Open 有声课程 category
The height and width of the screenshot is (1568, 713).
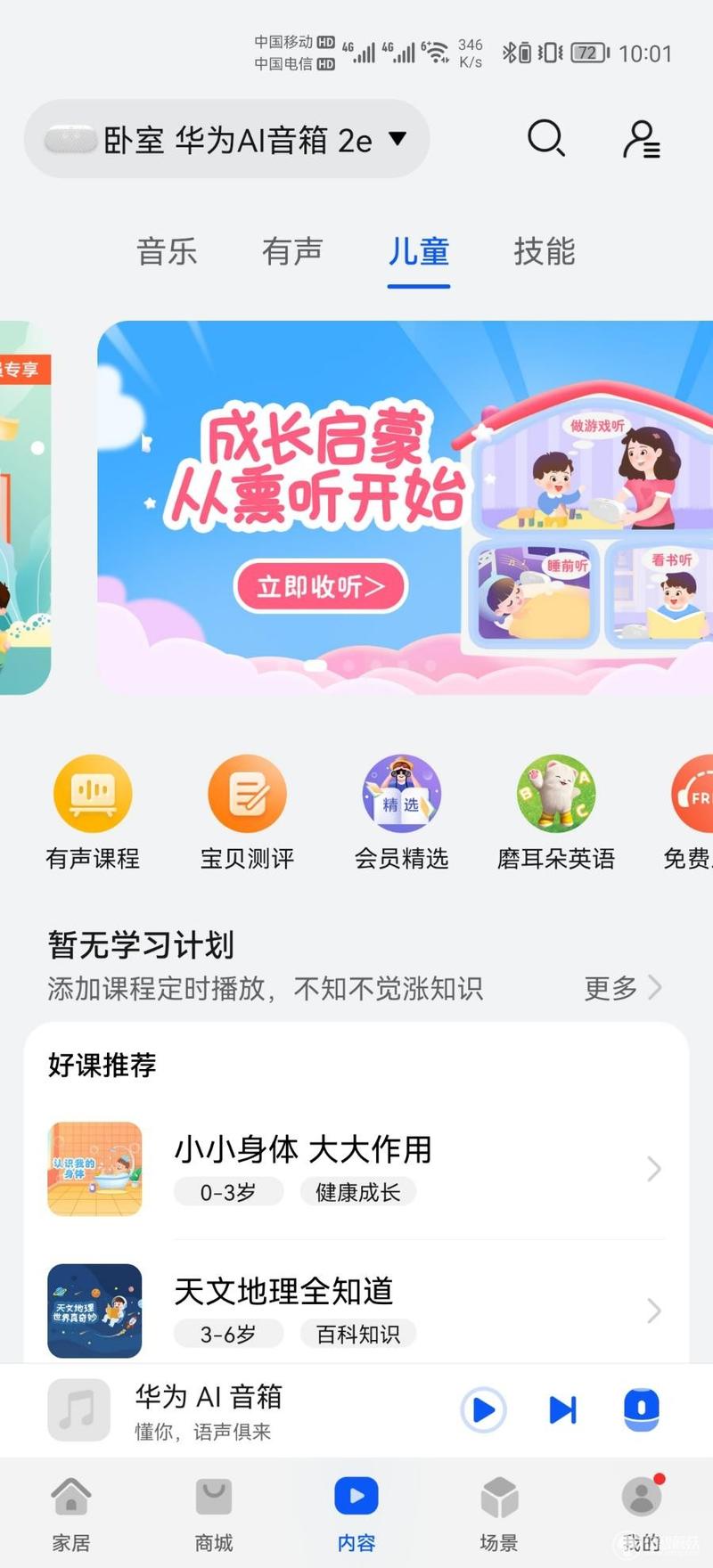[93, 812]
